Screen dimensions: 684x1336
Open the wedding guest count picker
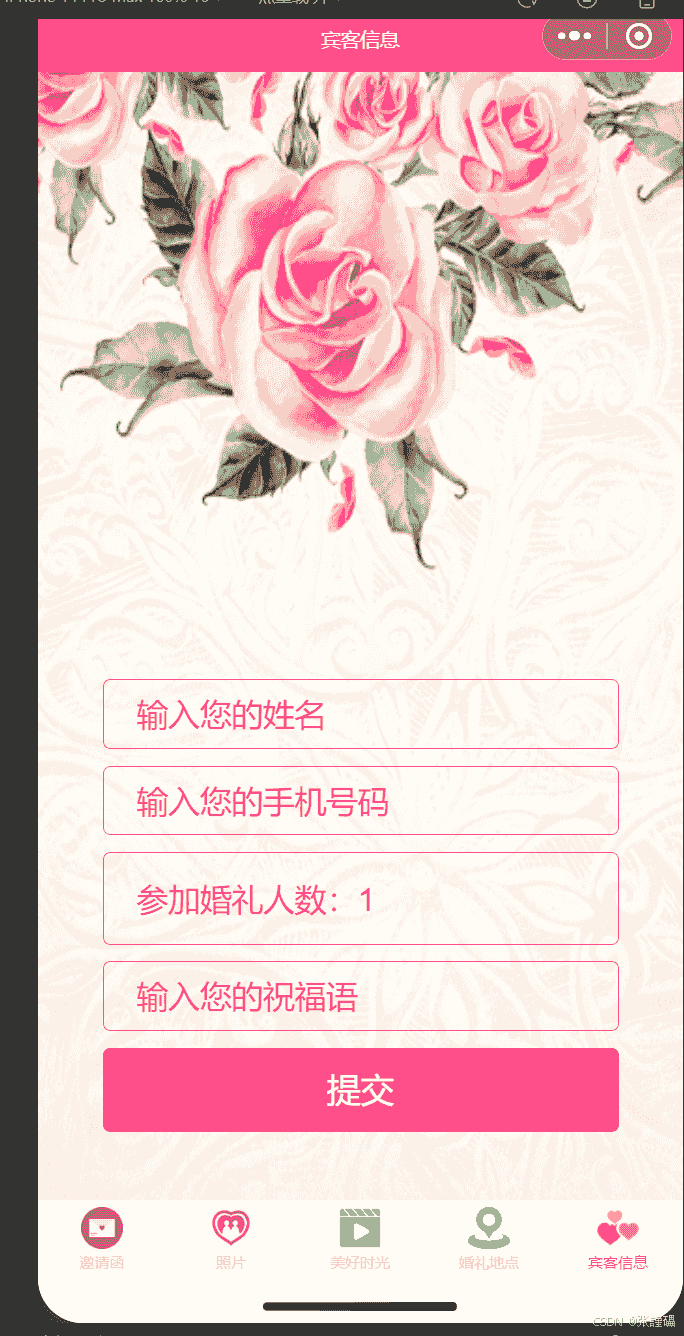click(360, 899)
